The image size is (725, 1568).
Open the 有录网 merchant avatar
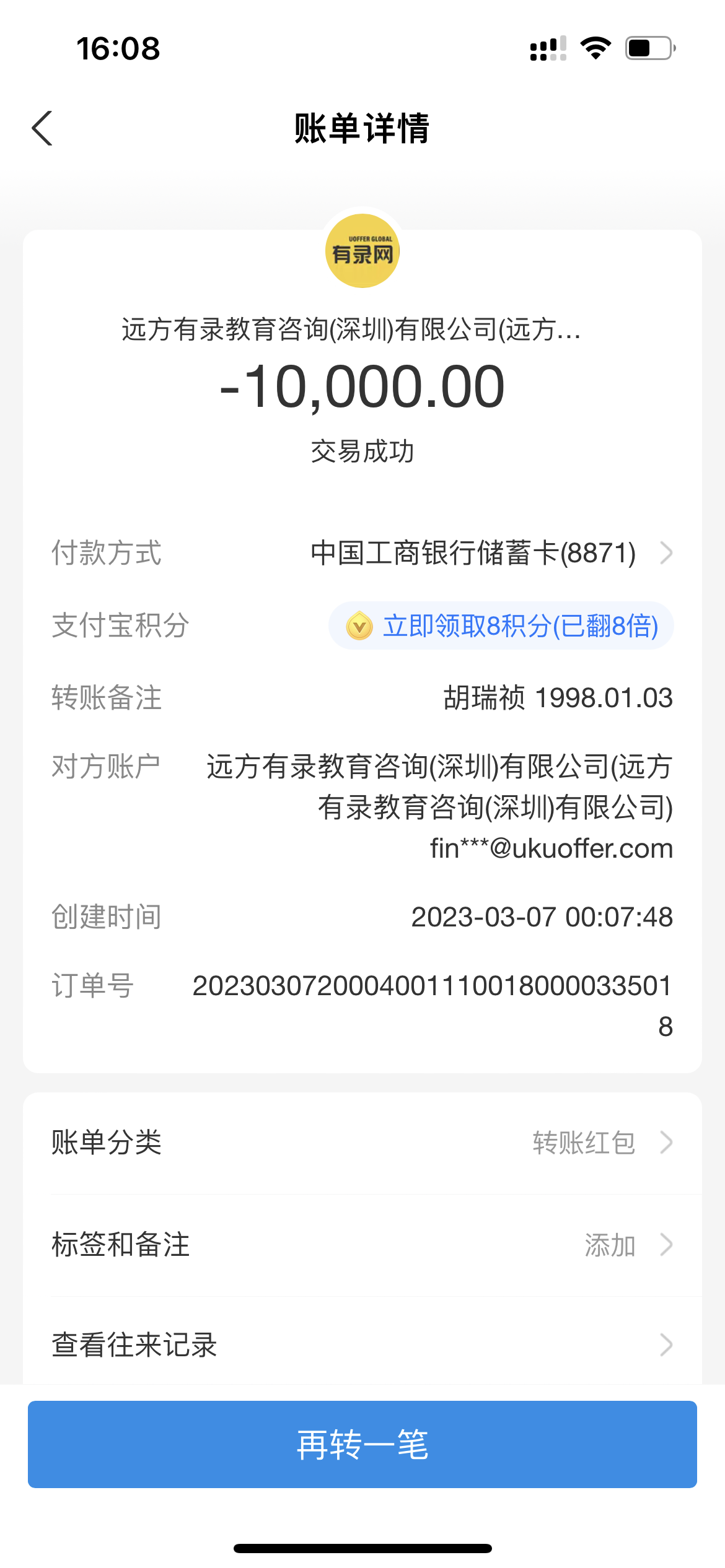[362, 251]
